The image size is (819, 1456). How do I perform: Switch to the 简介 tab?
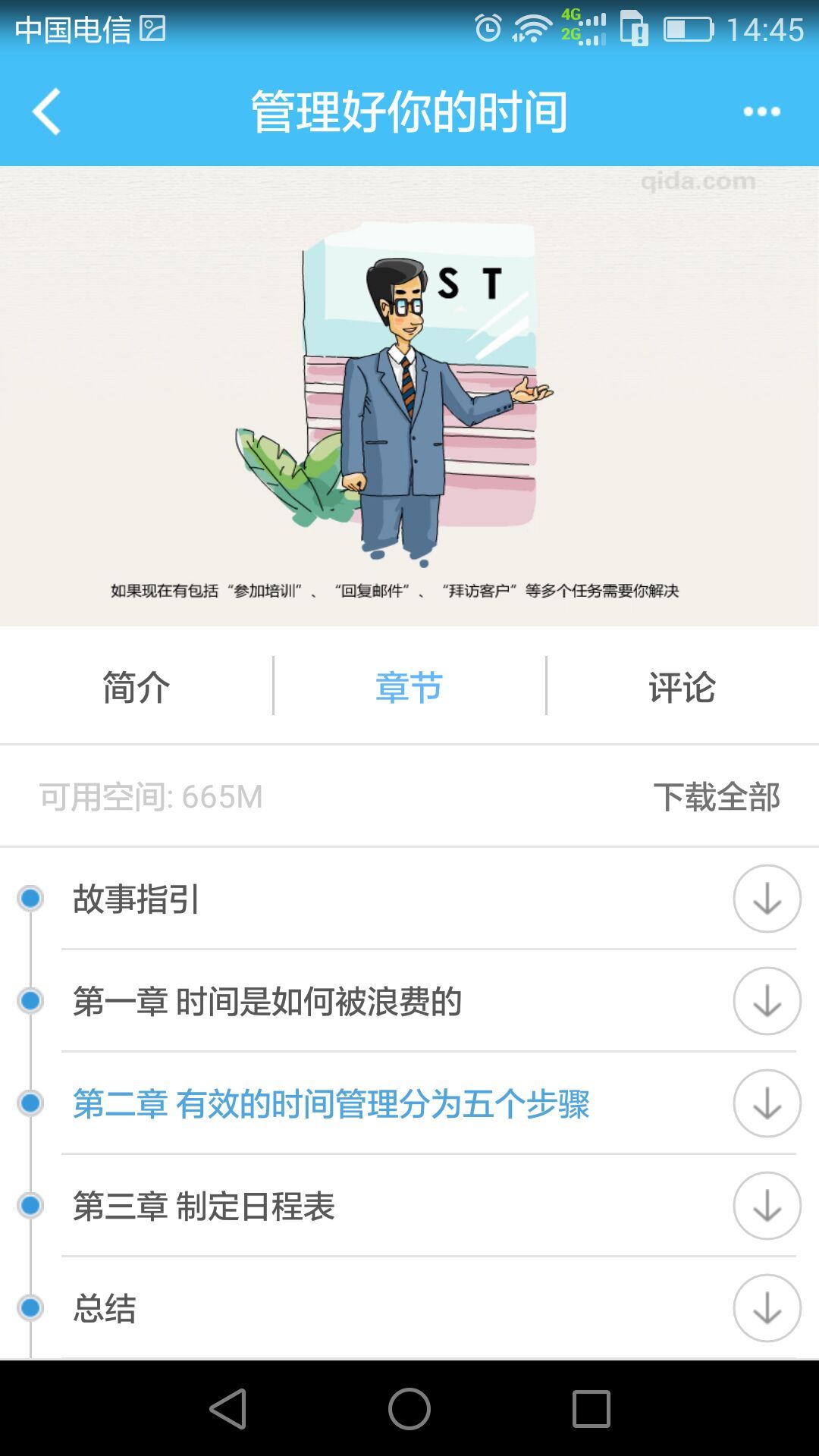135,687
